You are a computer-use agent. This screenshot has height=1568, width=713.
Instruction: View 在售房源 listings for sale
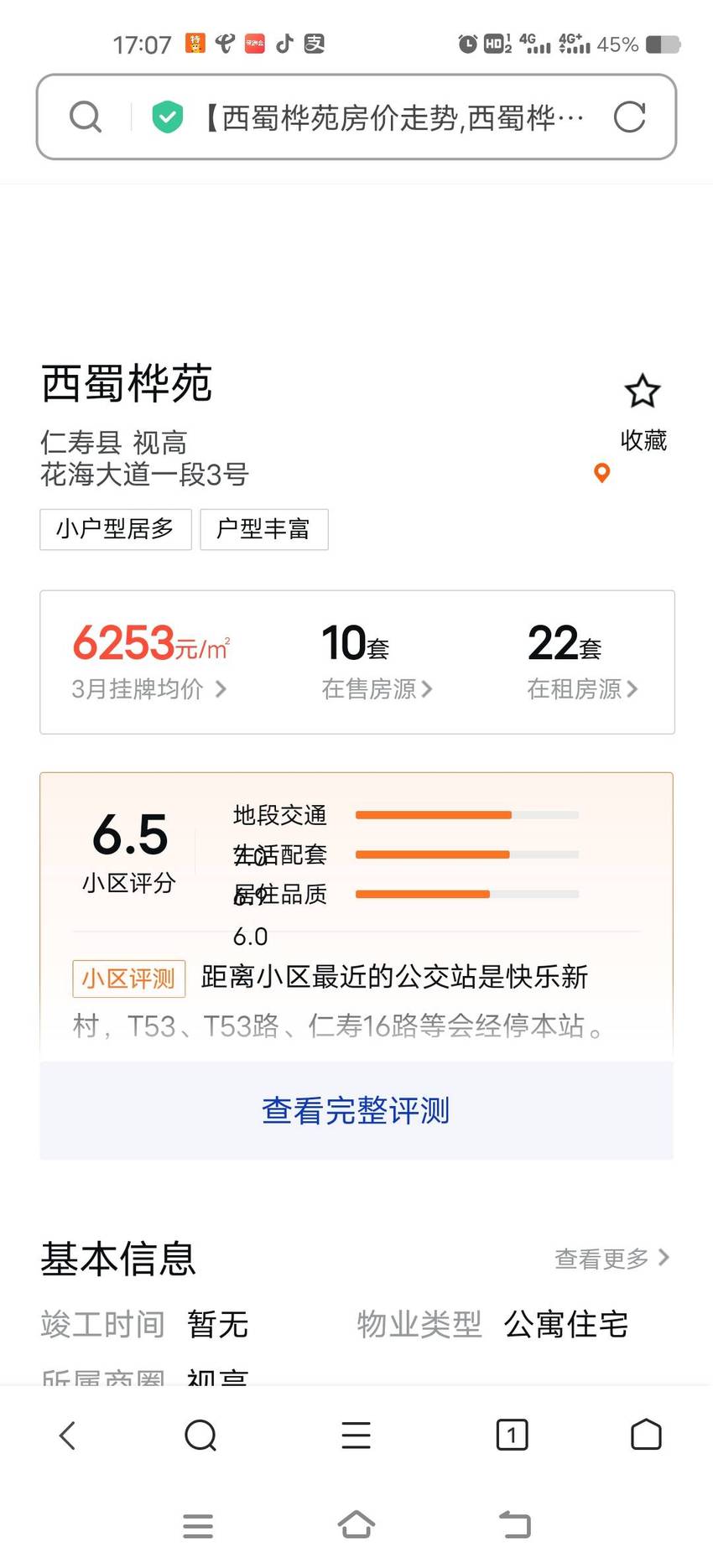point(377,661)
